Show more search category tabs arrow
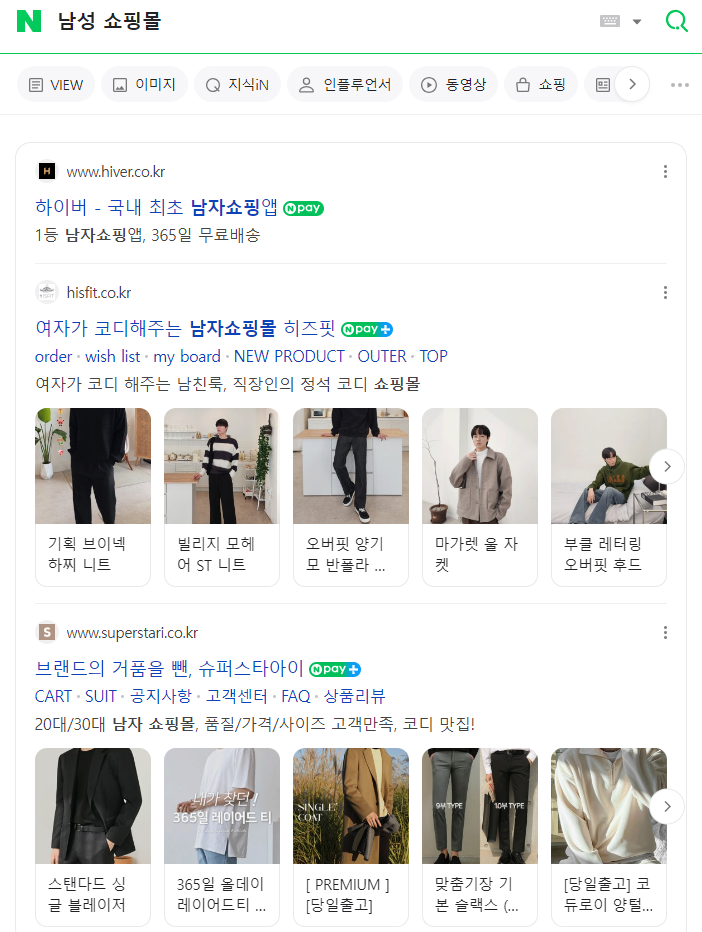This screenshot has width=702, height=932. tap(632, 85)
